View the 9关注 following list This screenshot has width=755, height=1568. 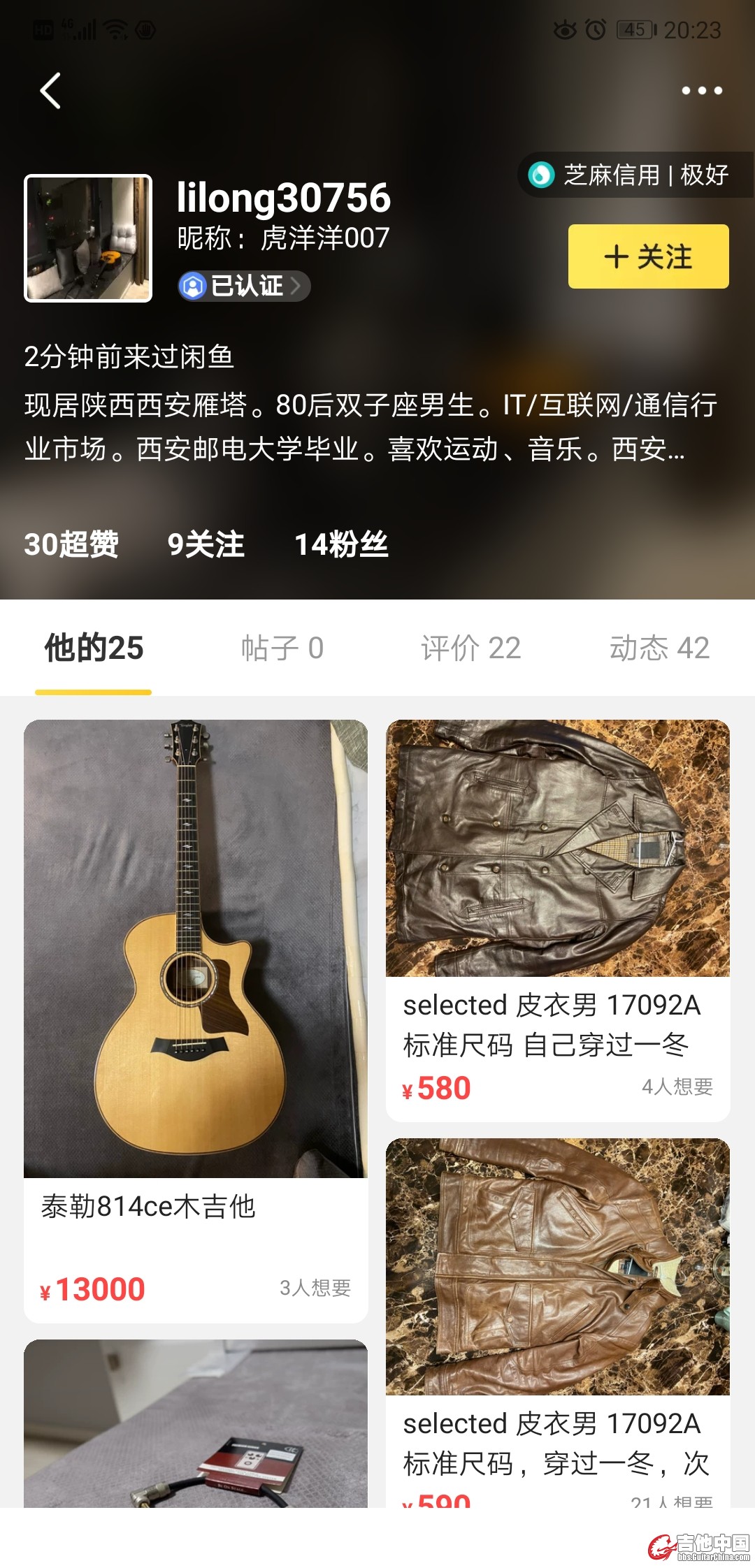point(206,544)
